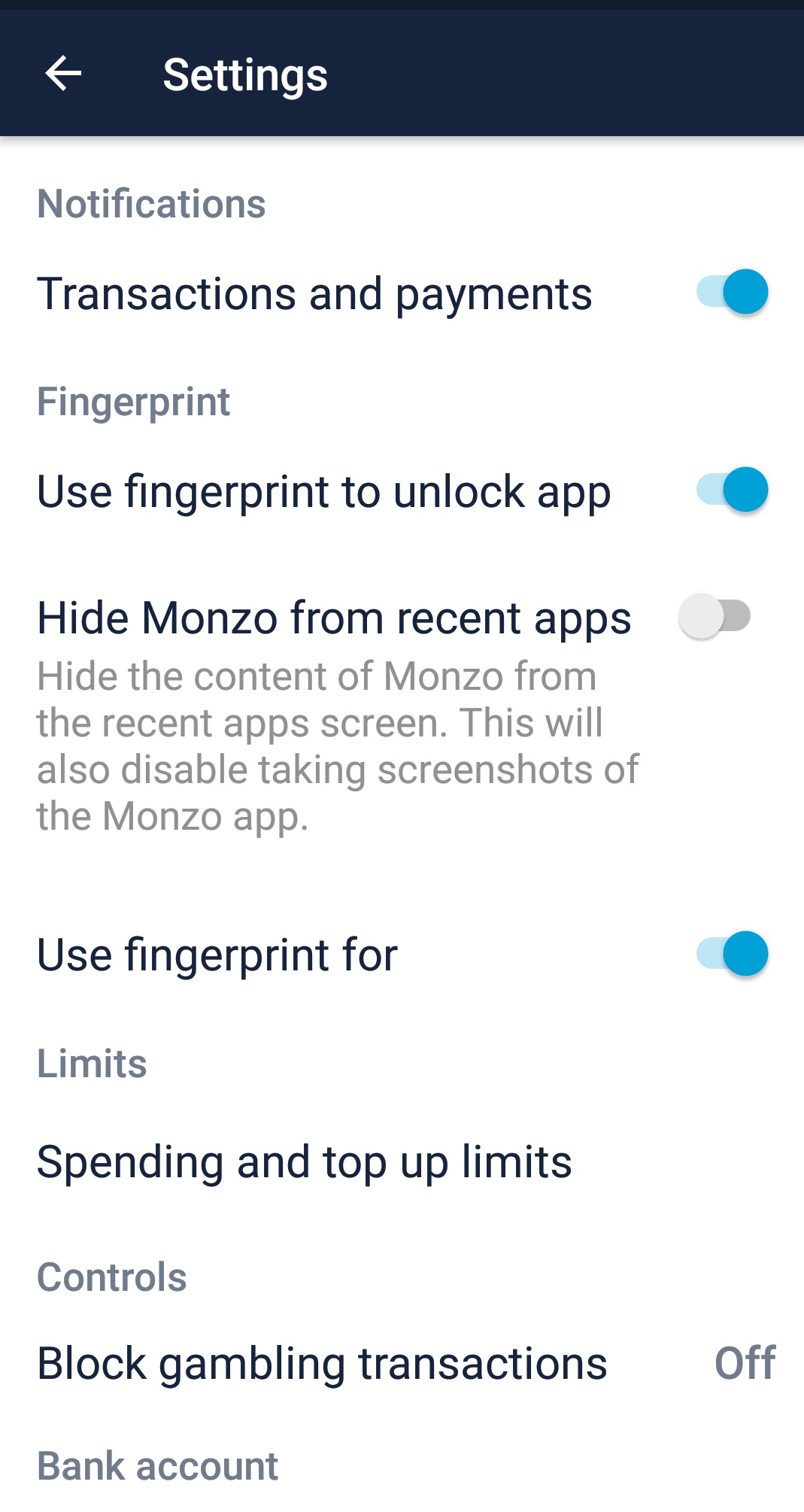Tap the Use fingerprint to unlock app label
The height and width of the screenshot is (1512, 804).
pos(323,492)
